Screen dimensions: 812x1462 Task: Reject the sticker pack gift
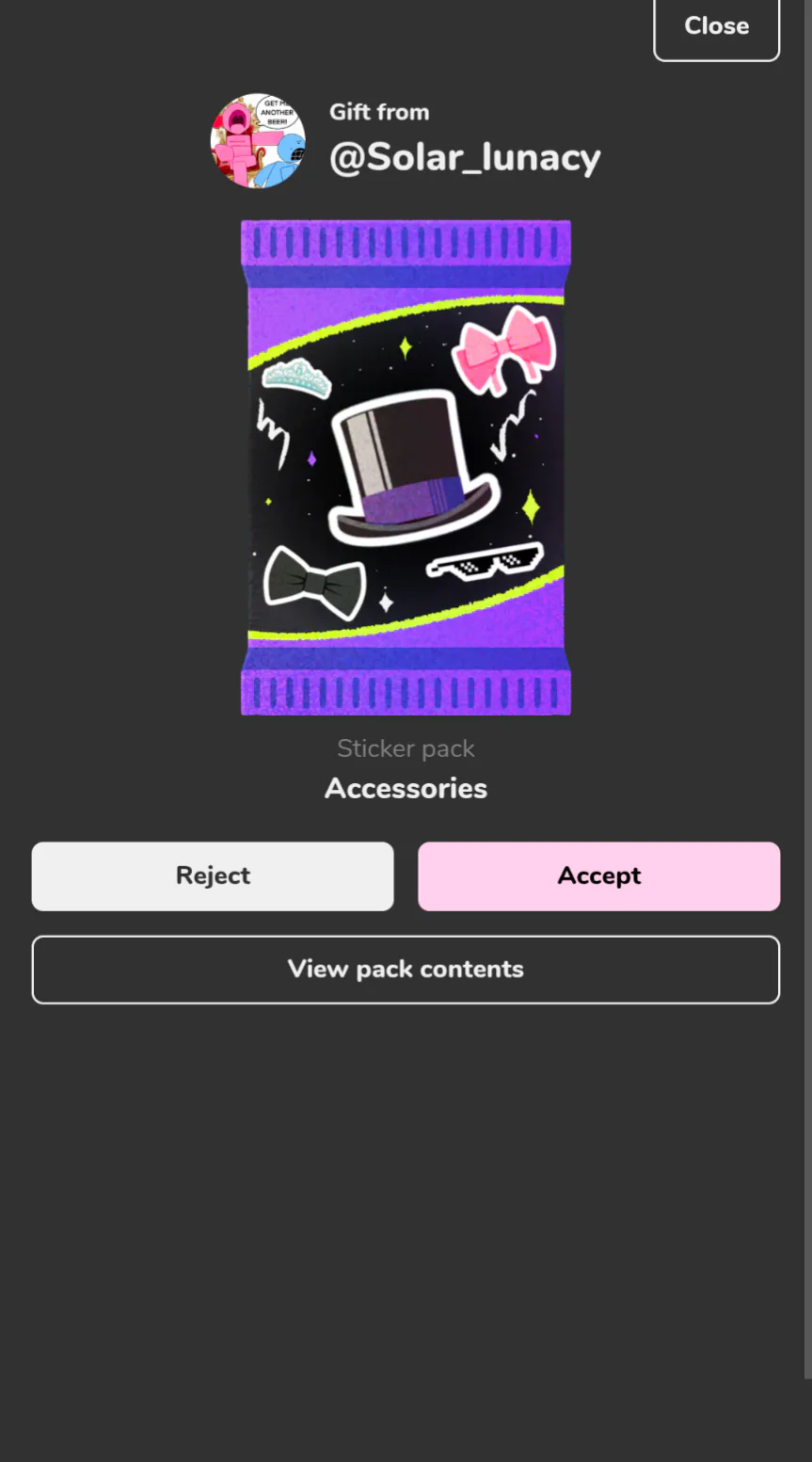pos(213,876)
